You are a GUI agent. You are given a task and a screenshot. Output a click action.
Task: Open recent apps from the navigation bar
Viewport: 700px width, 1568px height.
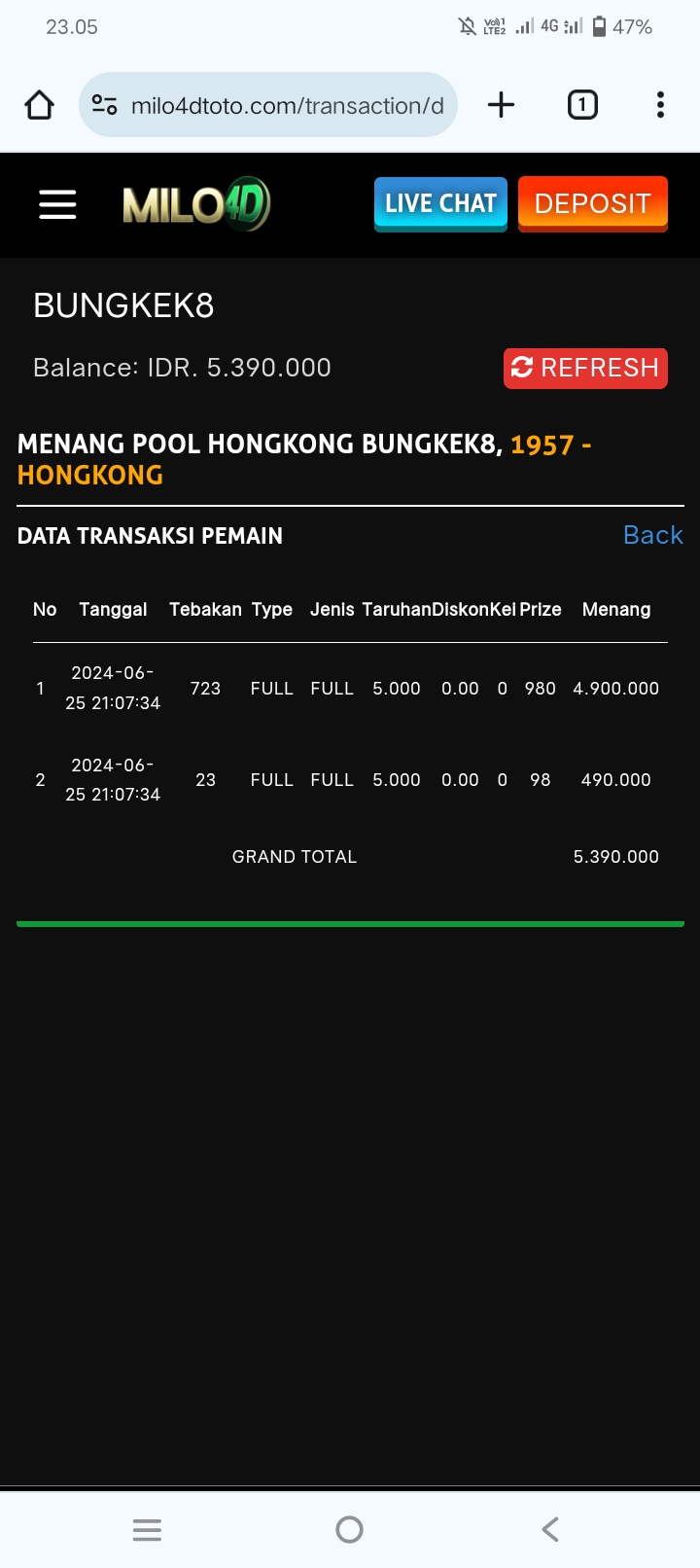tap(147, 1529)
